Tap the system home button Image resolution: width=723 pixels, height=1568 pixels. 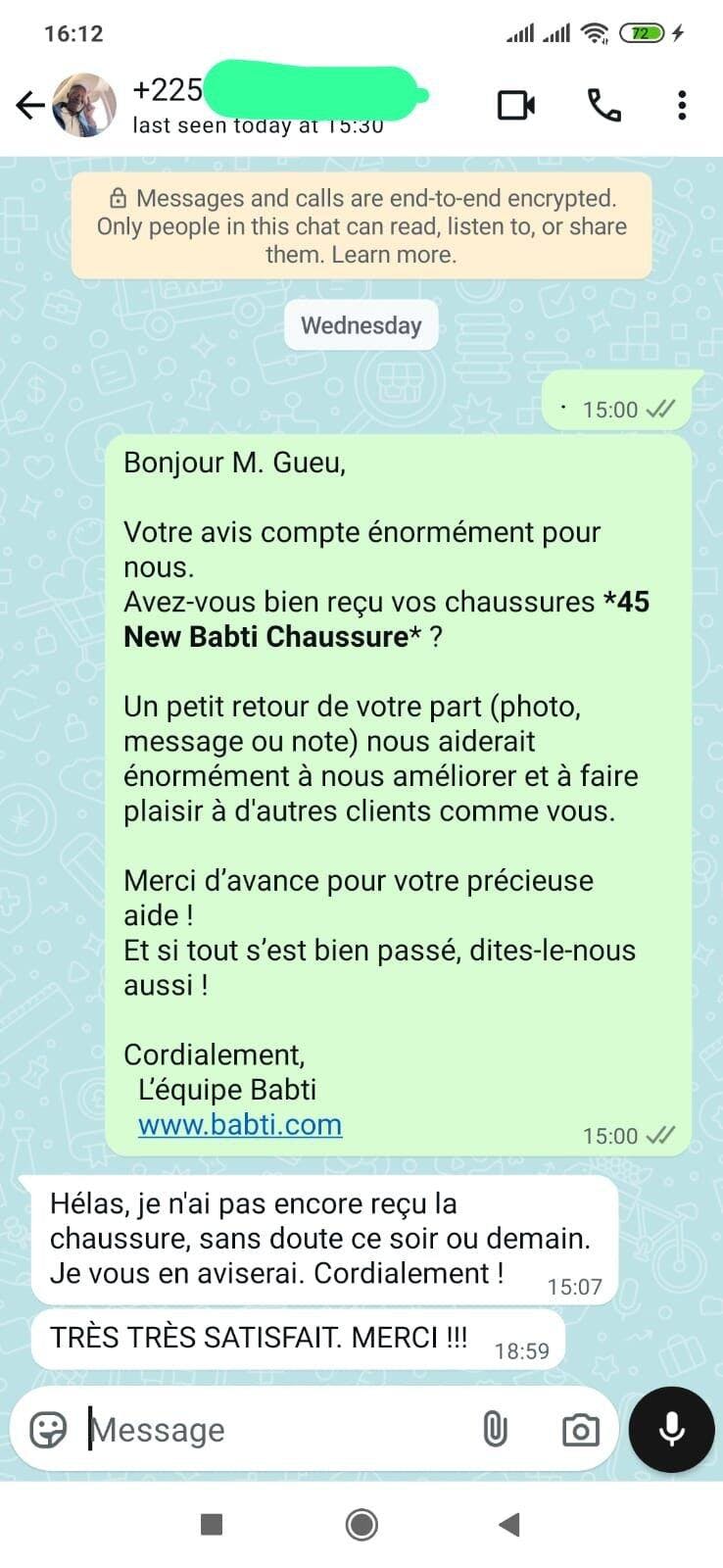click(x=361, y=1525)
